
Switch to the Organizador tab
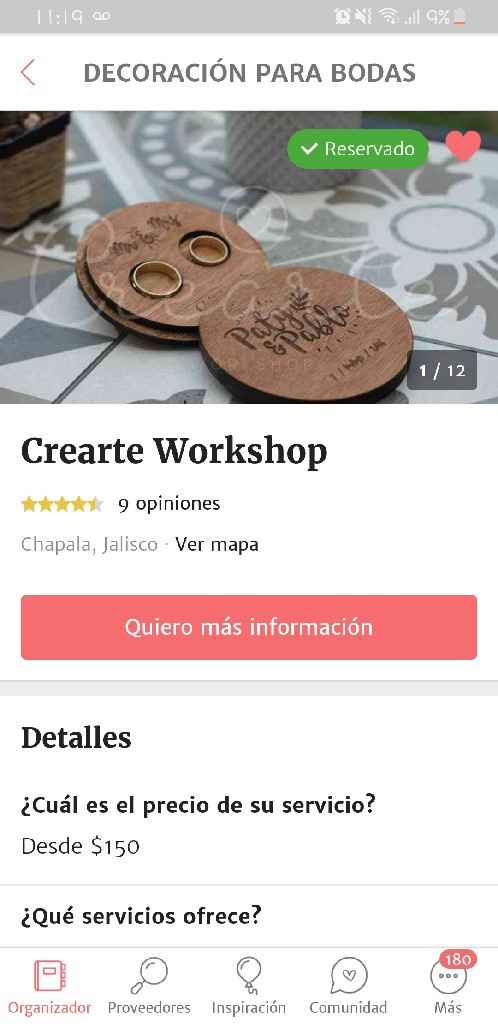coord(50,986)
